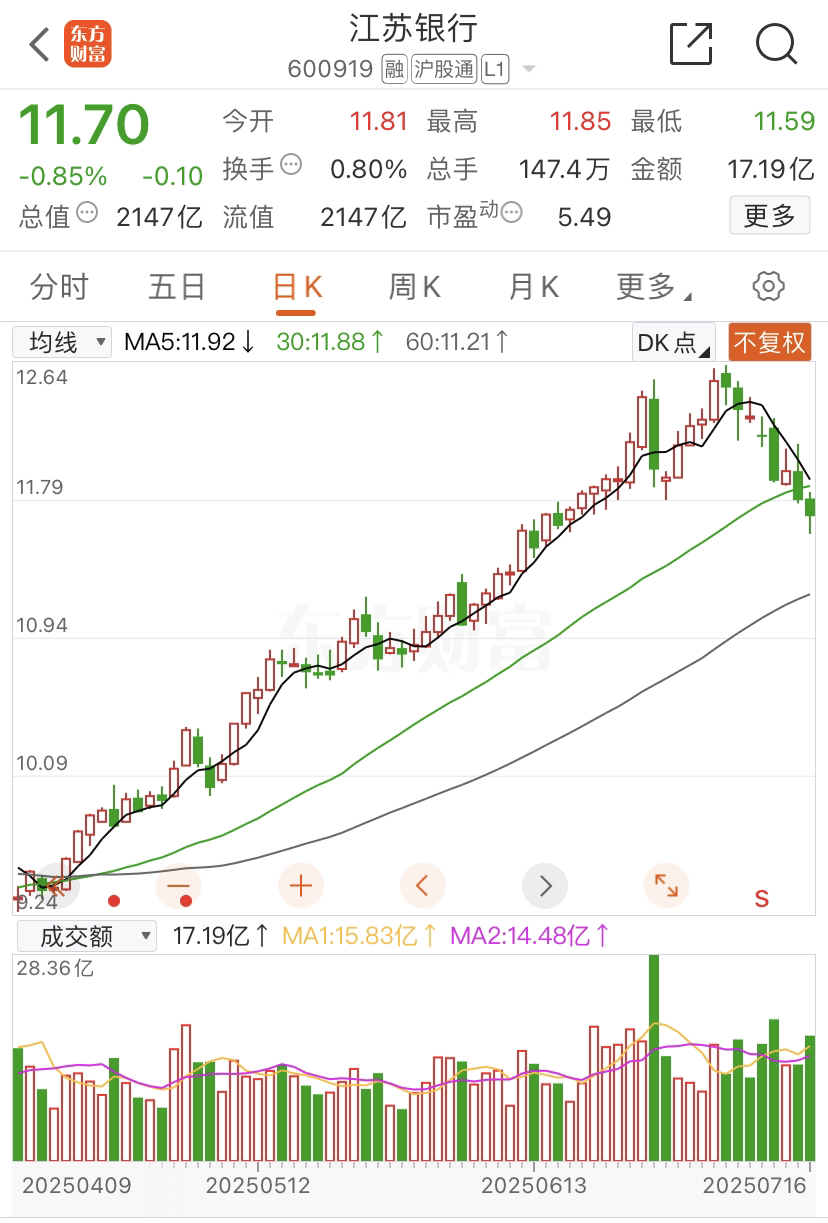Viewport: 828px width, 1223px height.
Task: Open the 均线 indicator dropdown
Action: (62, 343)
